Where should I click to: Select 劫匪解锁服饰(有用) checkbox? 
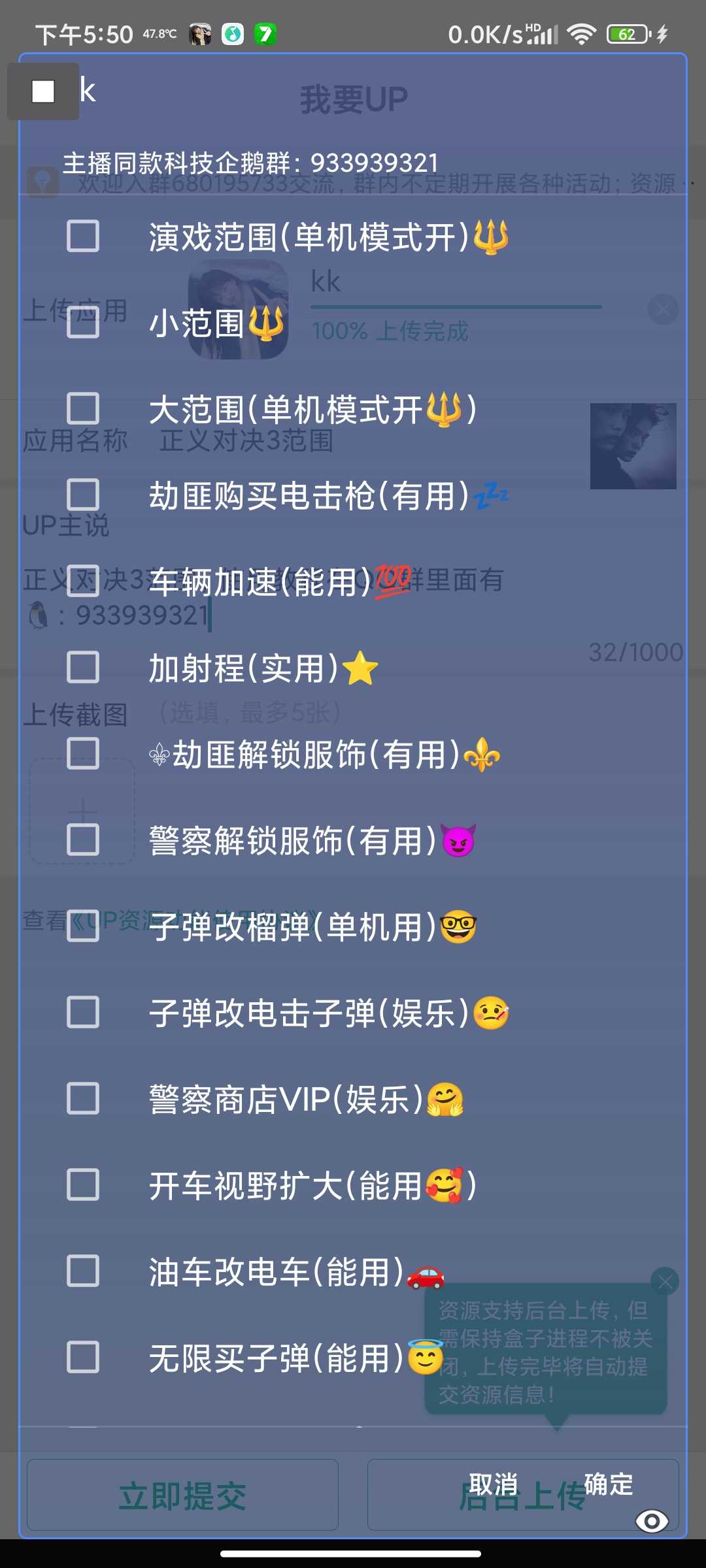pyautogui.click(x=83, y=753)
